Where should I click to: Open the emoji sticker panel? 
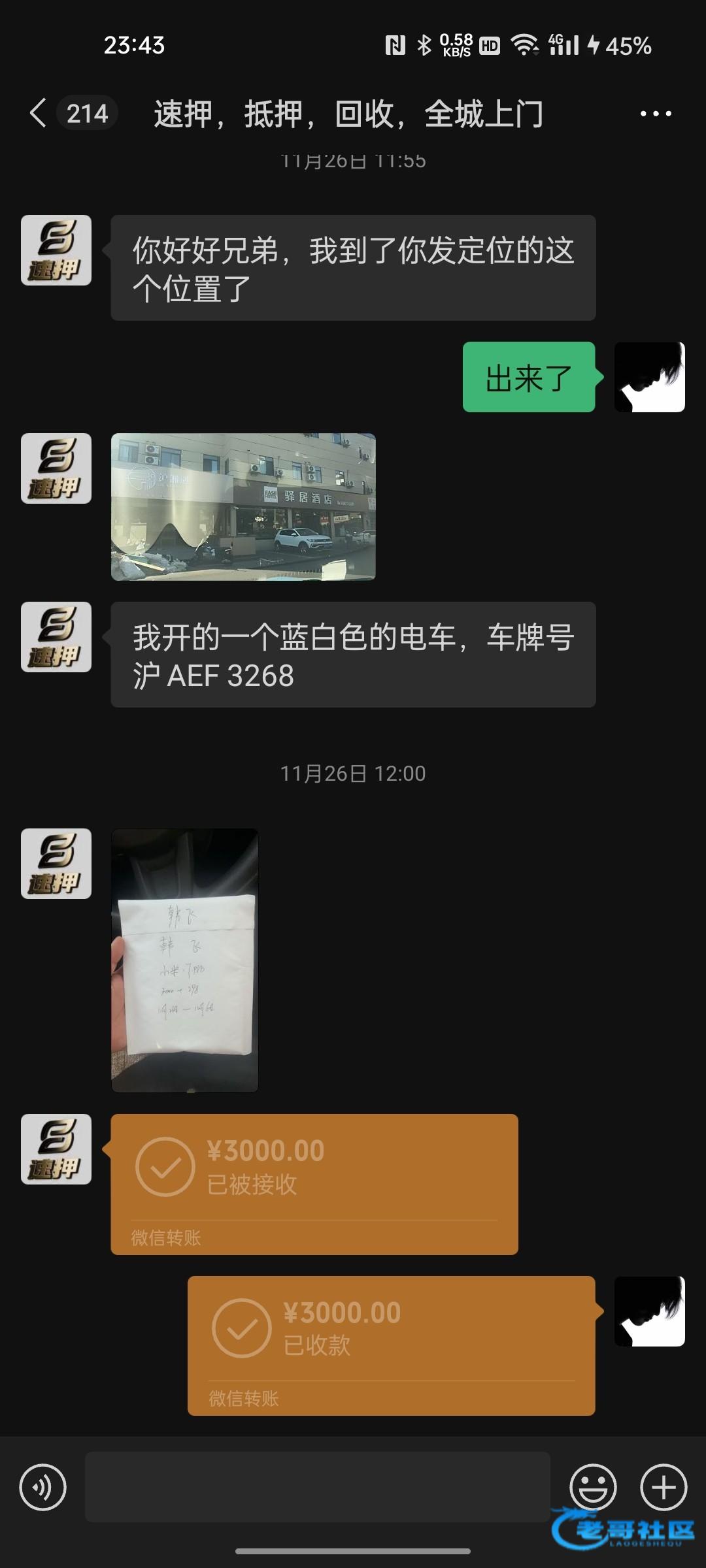pos(593,1488)
